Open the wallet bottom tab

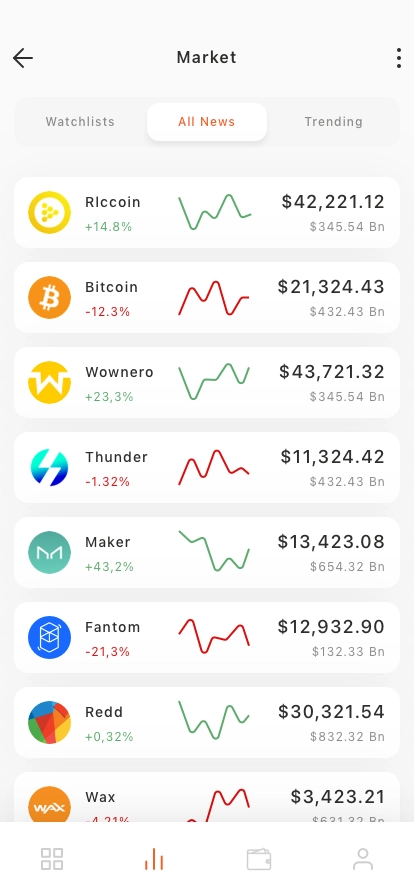[x=259, y=859]
